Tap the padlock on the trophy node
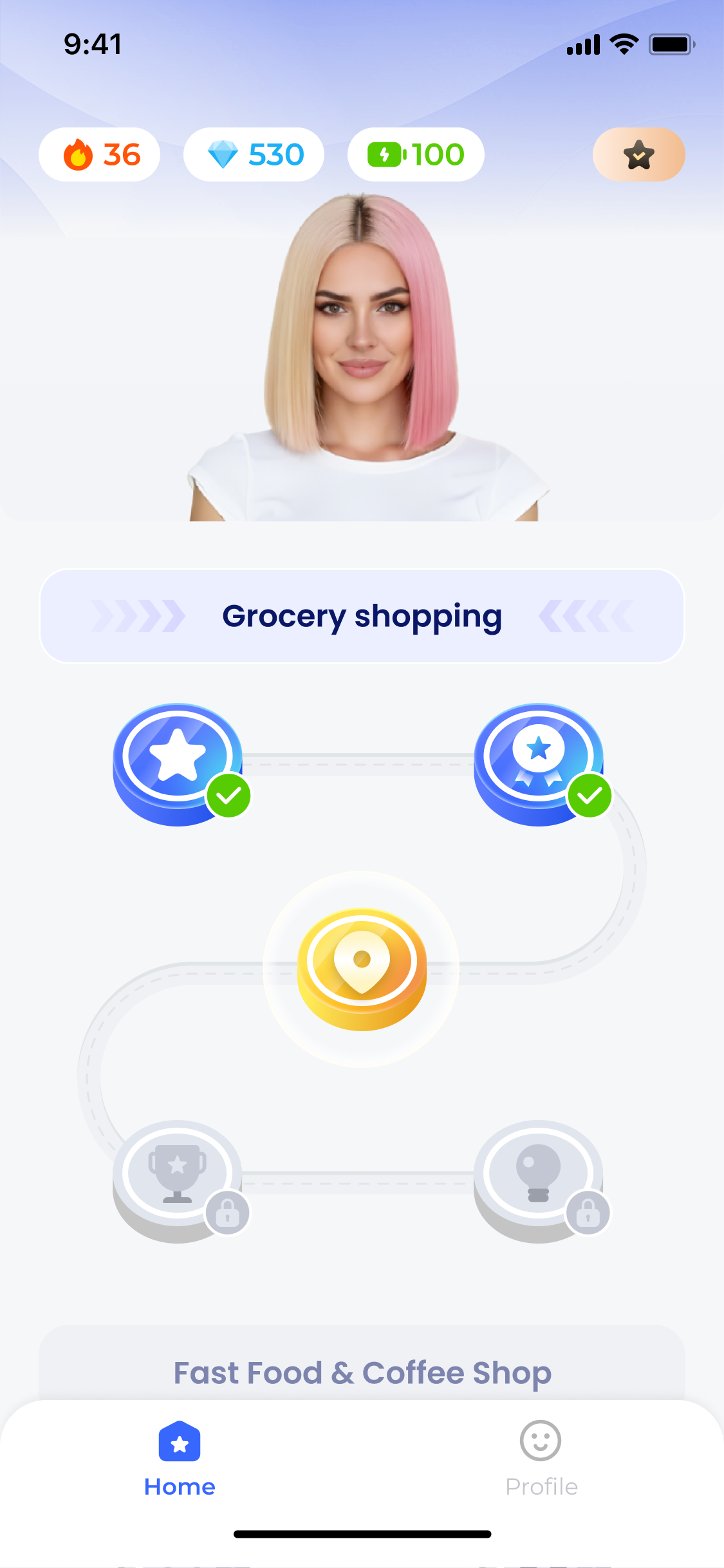724x1568 pixels. (229, 1211)
